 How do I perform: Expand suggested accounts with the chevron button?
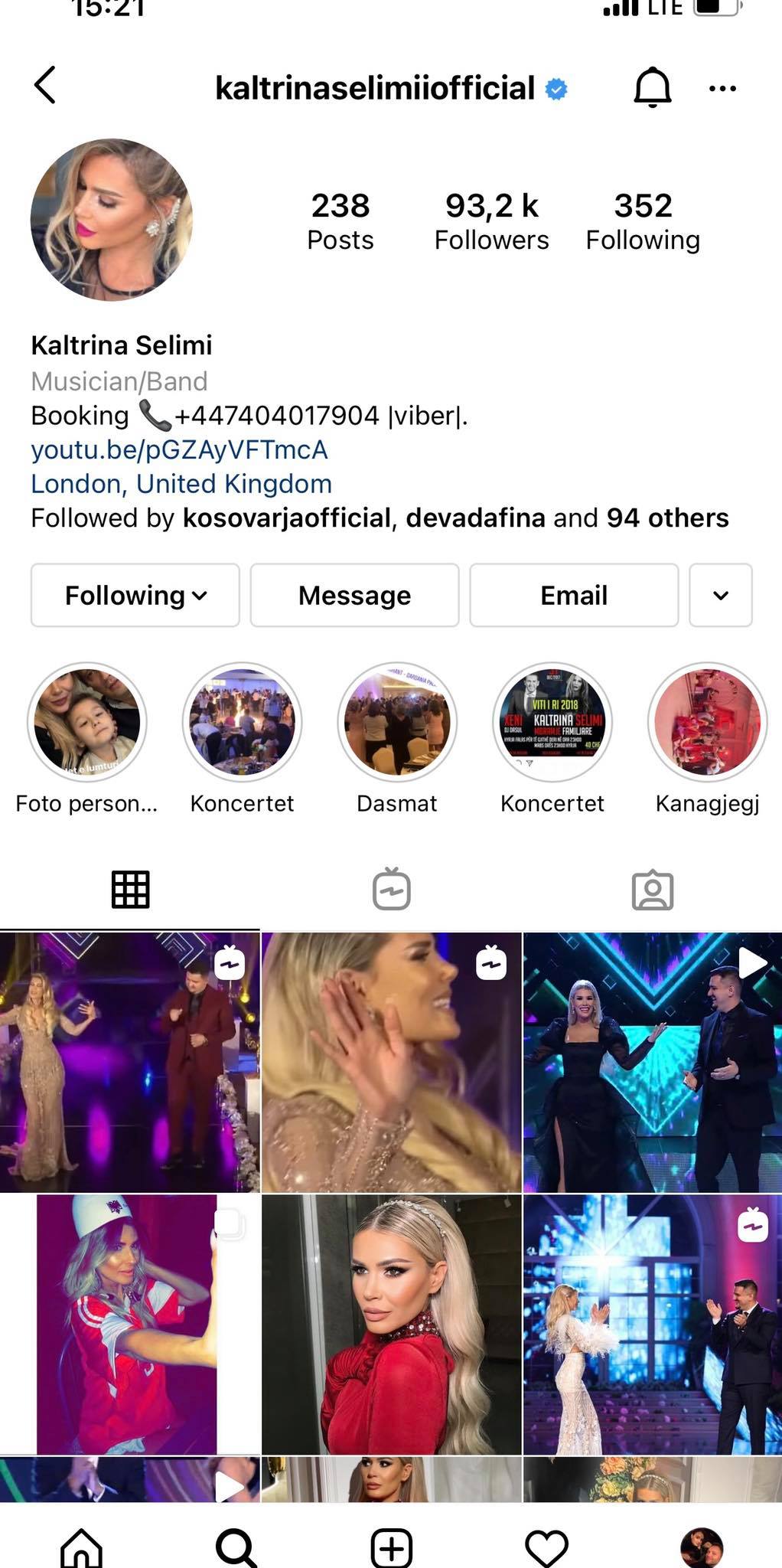720,596
